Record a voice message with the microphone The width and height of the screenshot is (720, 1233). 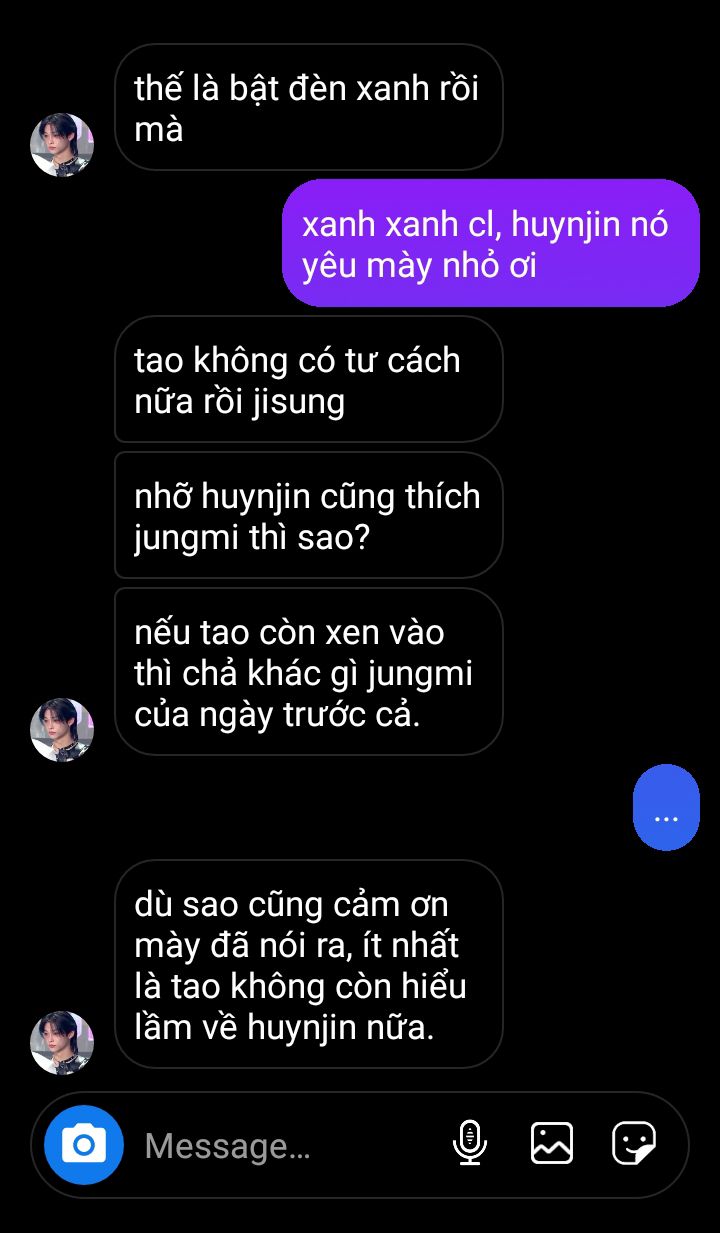[x=470, y=1143]
